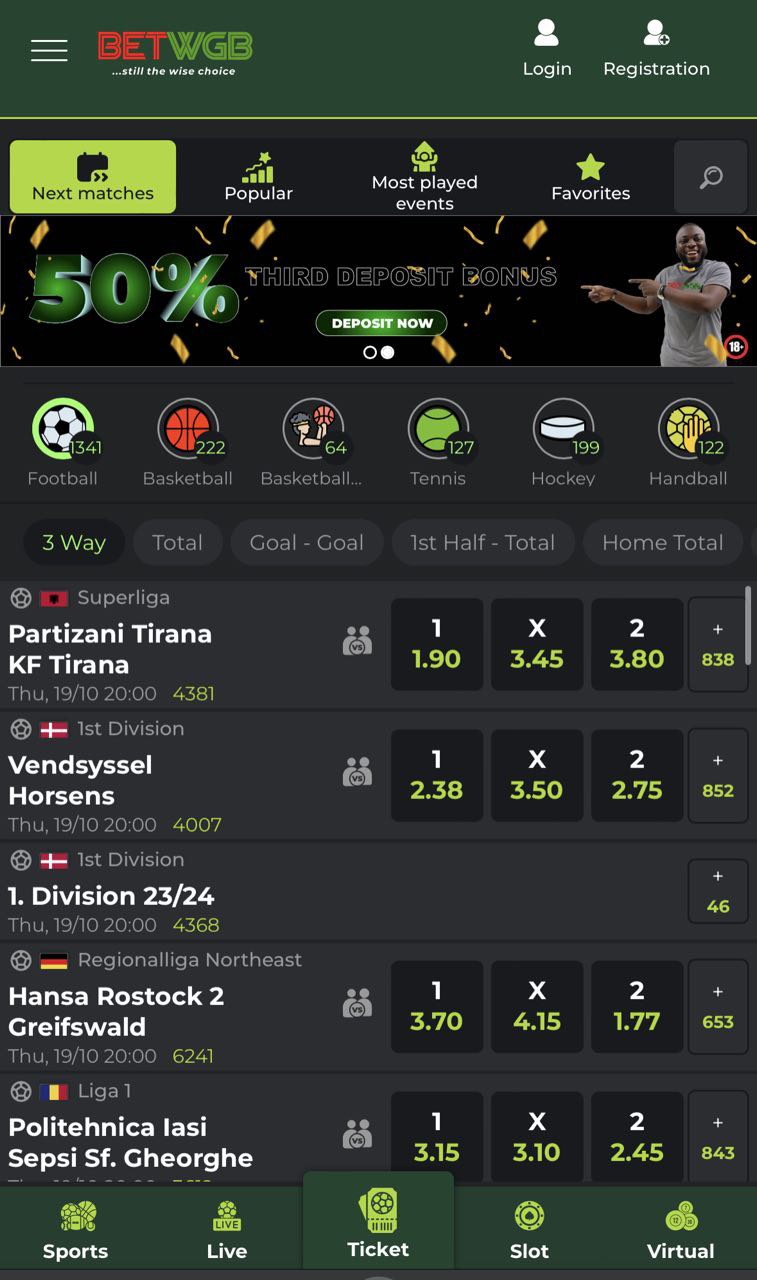Open the Favorites tab
The width and height of the screenshot is (757, 1280).
[590, 177]
